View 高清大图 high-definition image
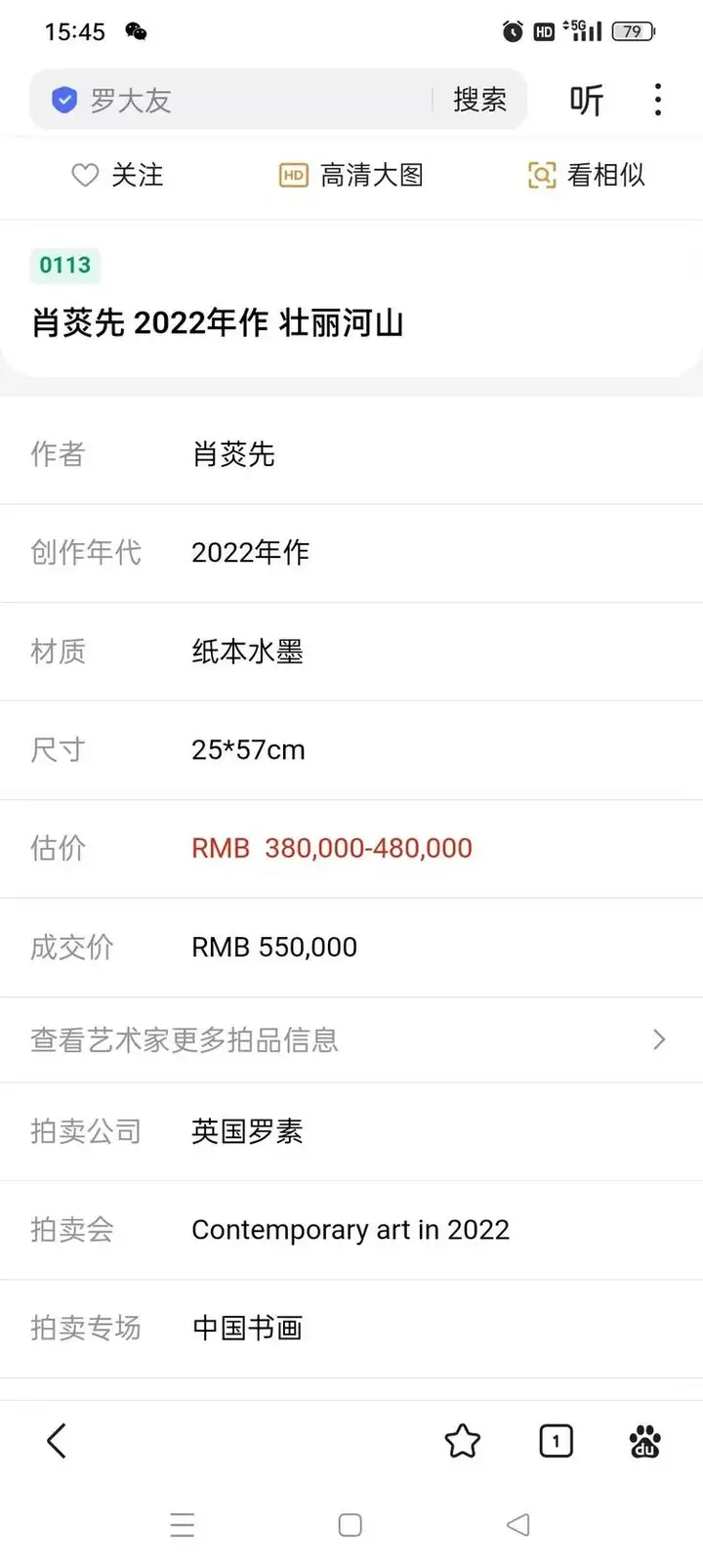This screenshot has width=703, height=1568. pos(351,175)
